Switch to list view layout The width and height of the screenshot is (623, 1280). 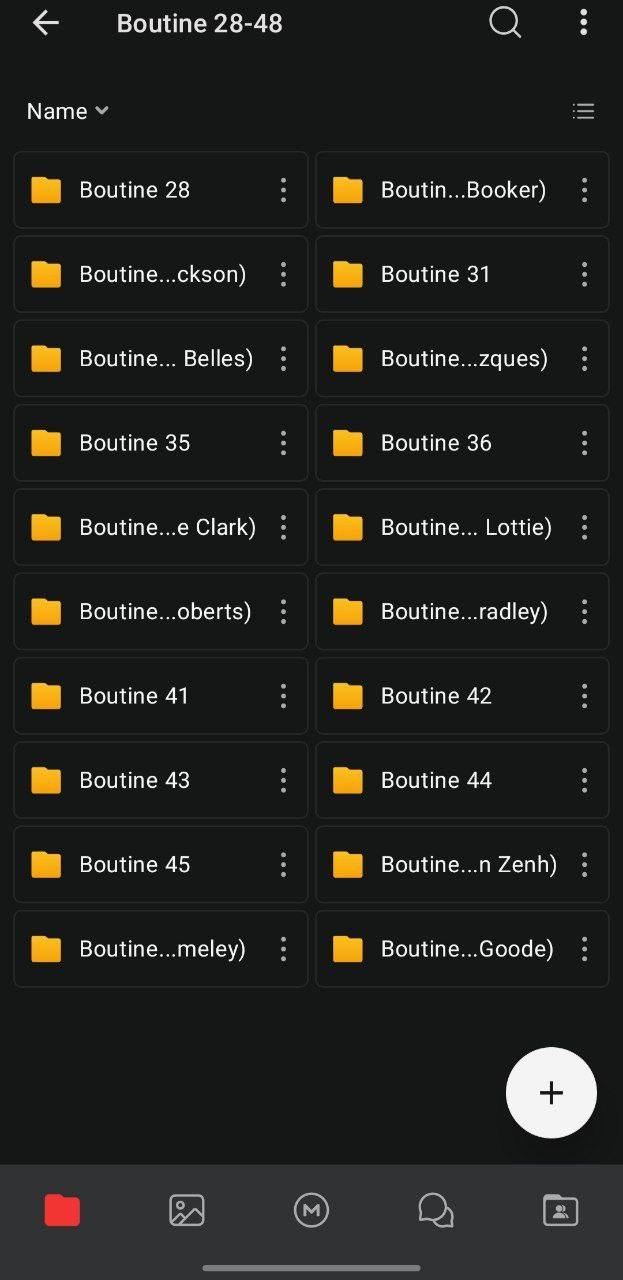[583, 112]
